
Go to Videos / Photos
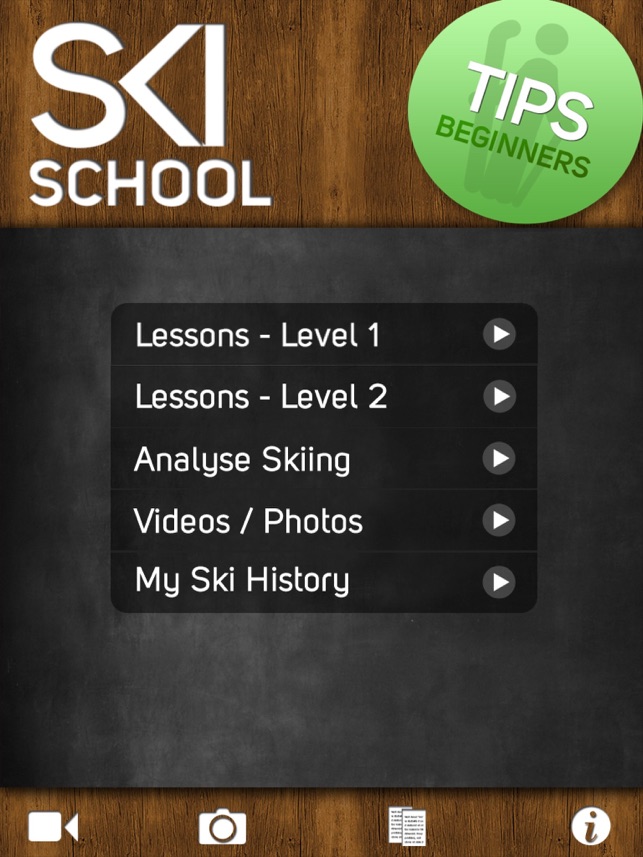pos(323,521)
